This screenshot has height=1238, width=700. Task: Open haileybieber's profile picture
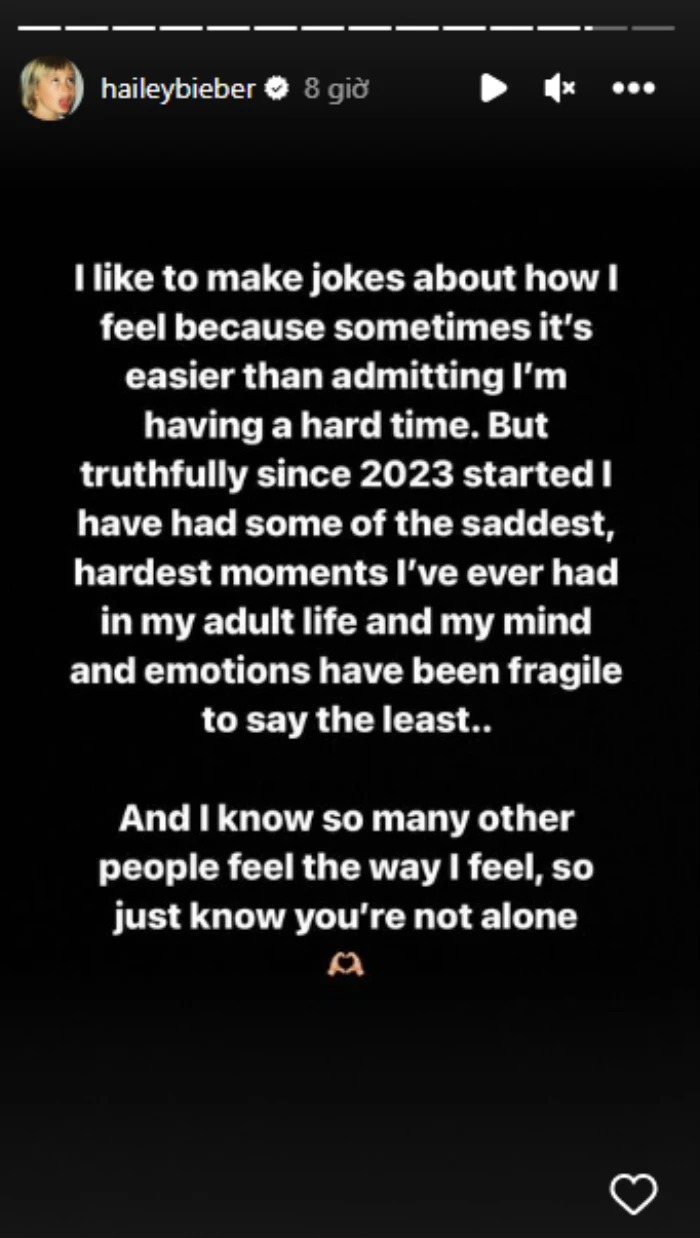click(51, 88)
